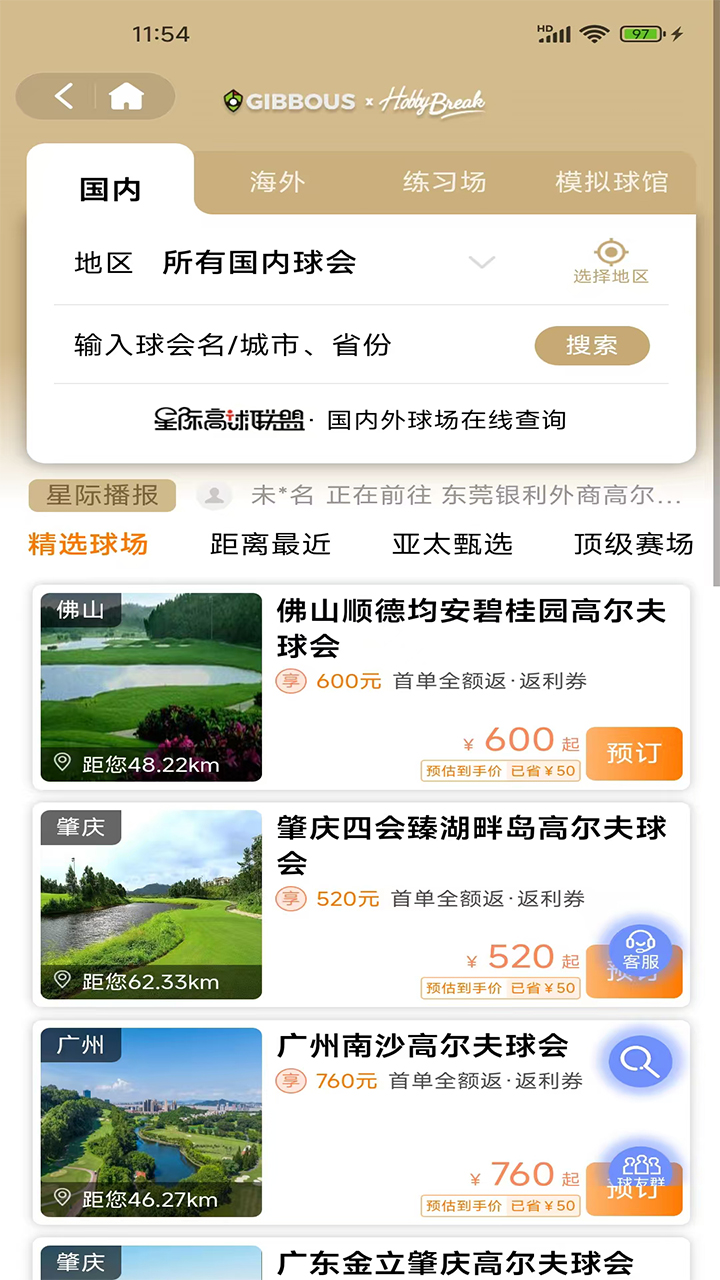
Task: Click the 搜索 search button
Action: pos(592,345)
